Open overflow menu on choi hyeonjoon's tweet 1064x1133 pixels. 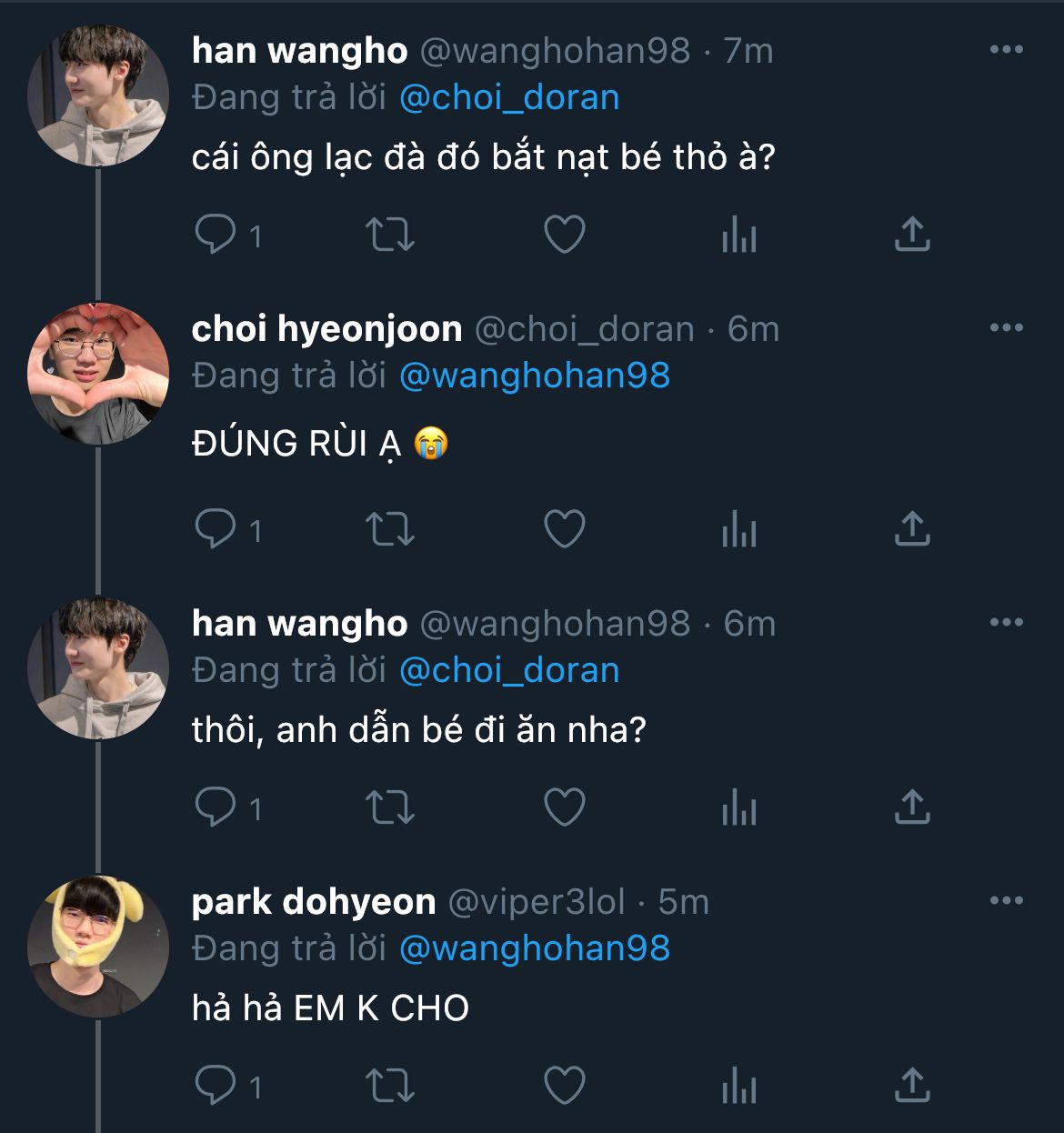tap(1006, 327)
